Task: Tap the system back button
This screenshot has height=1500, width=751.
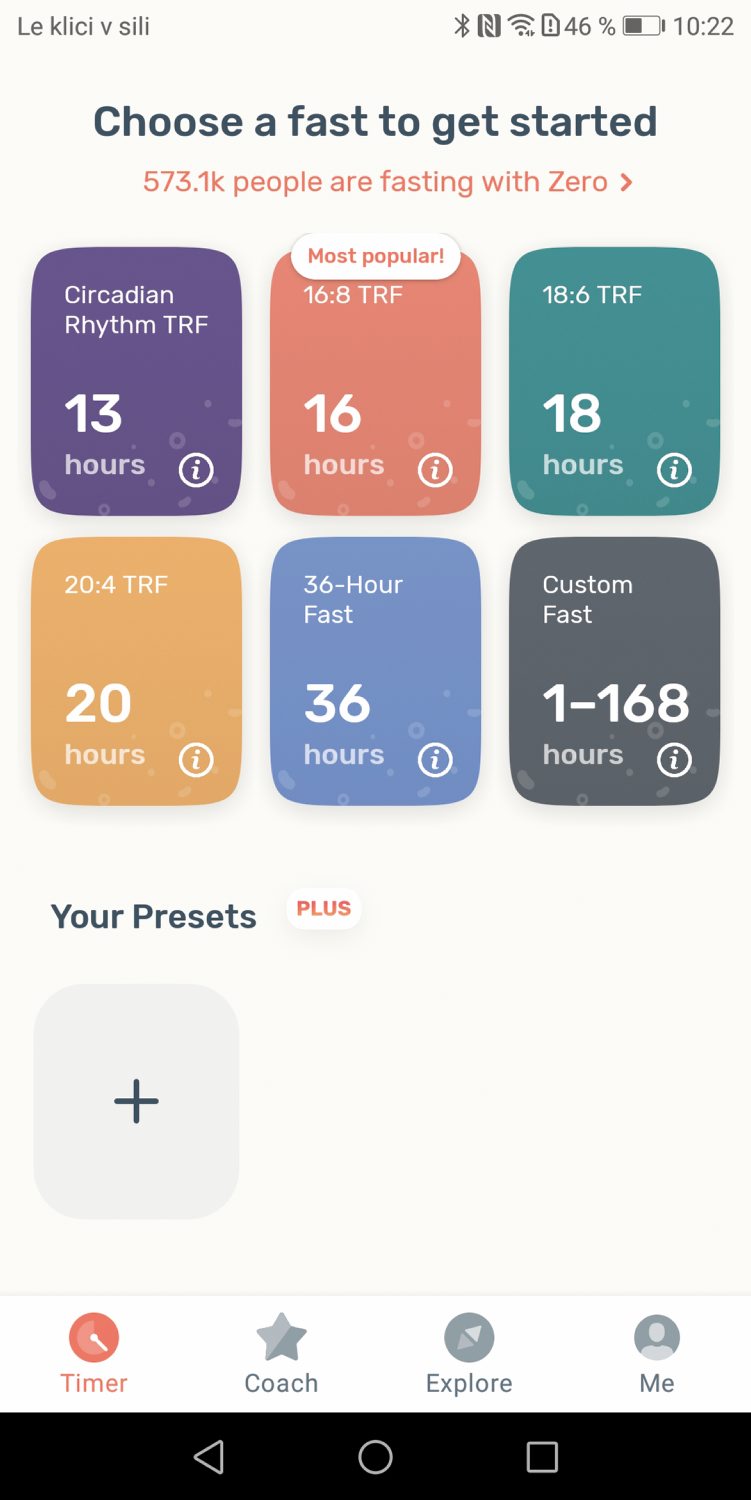Action: tap(208, 1457)
